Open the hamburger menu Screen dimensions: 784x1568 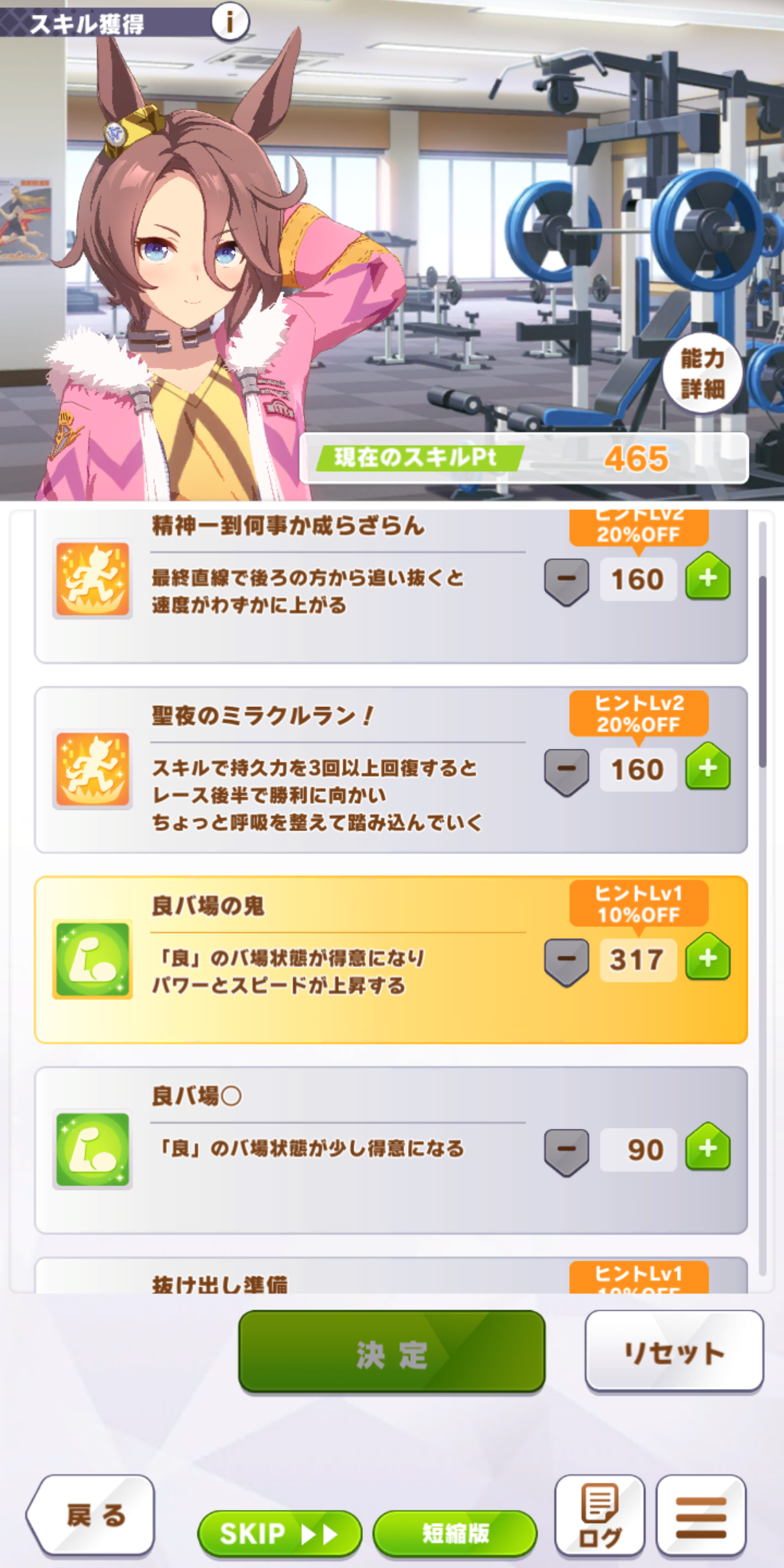pos(701,1516)
